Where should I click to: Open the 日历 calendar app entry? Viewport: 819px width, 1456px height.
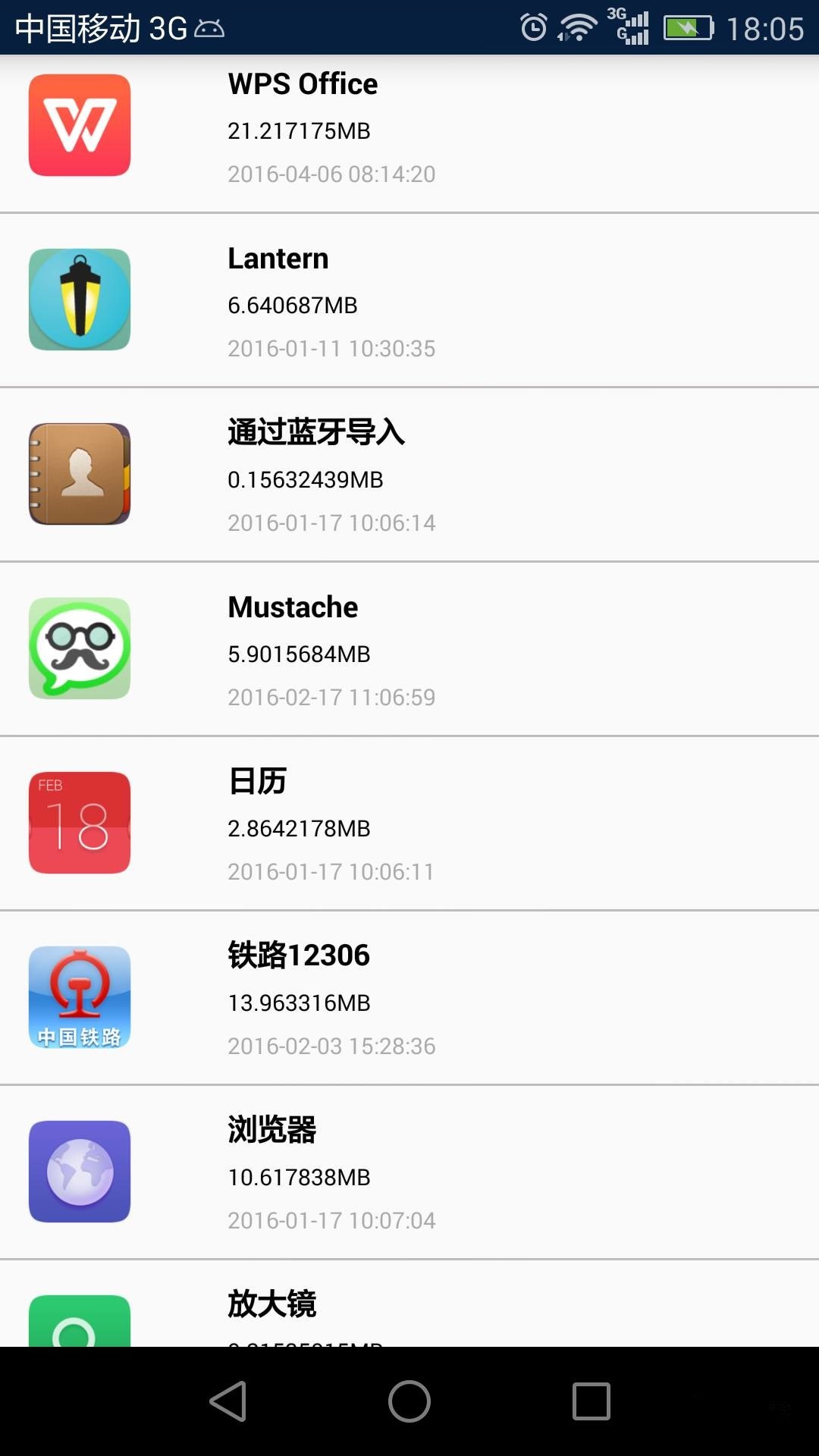click(409, 824)
